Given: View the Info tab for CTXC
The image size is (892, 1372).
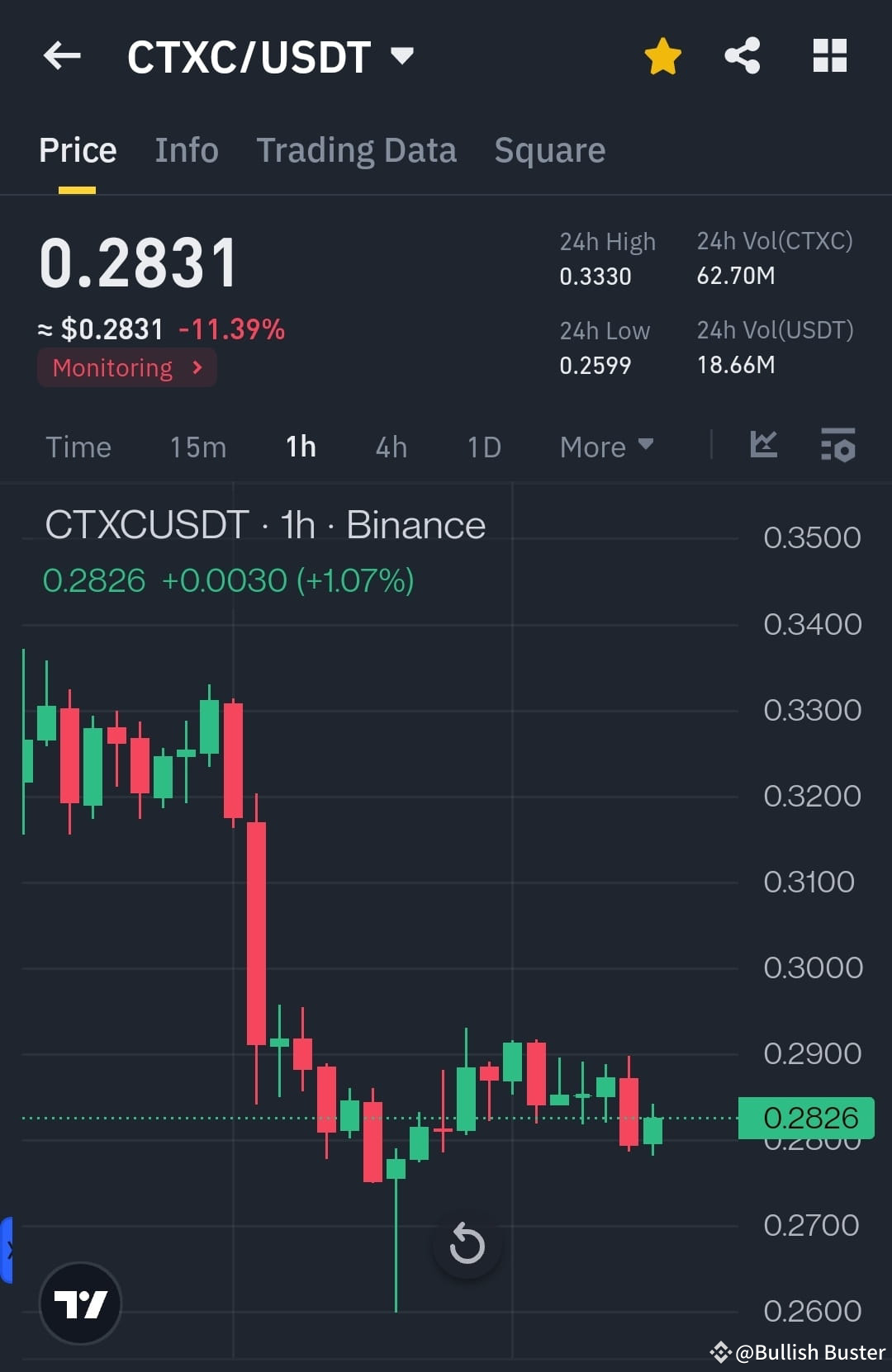Looking at the screenshot, I should (186, 149).
